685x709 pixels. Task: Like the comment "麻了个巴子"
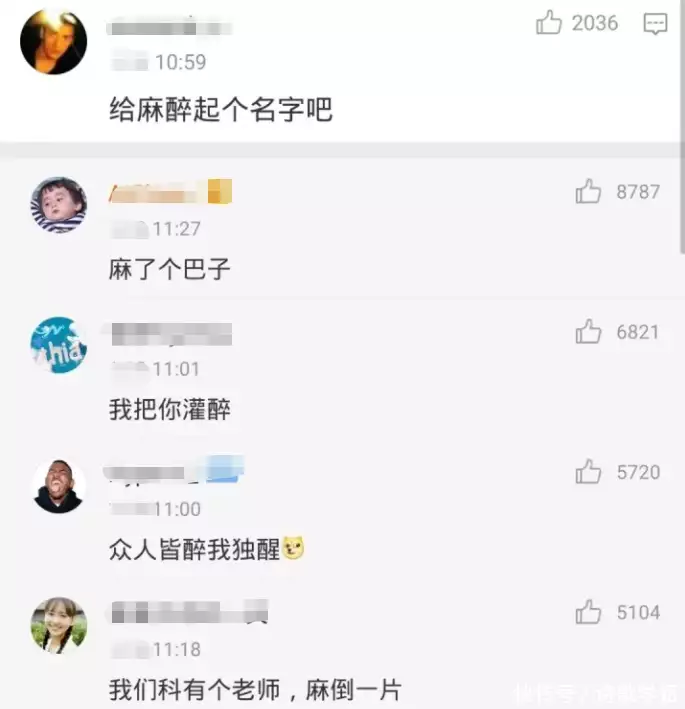588,192
